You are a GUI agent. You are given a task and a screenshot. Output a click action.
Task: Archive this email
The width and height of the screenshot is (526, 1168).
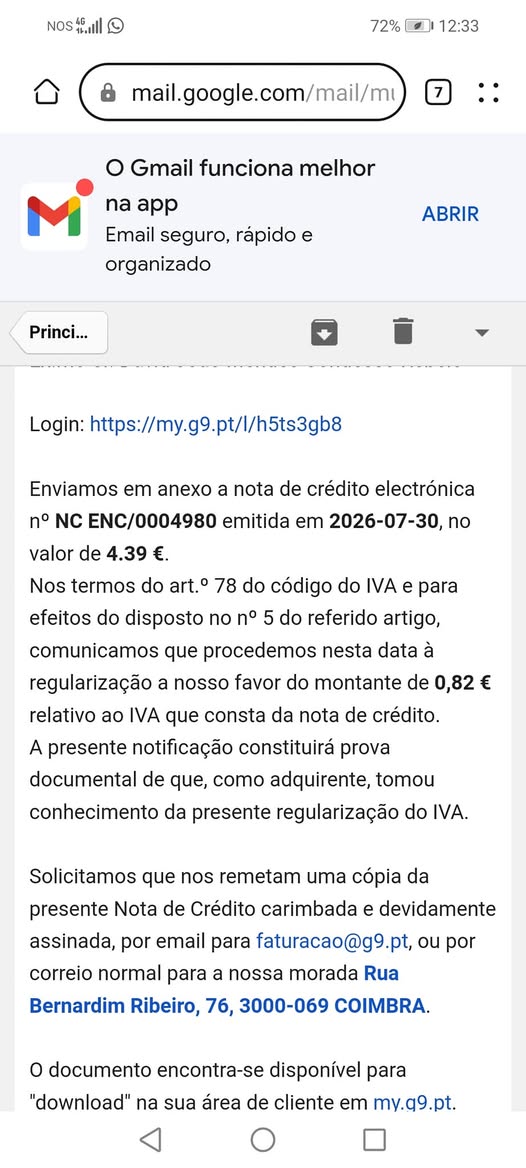324,332
